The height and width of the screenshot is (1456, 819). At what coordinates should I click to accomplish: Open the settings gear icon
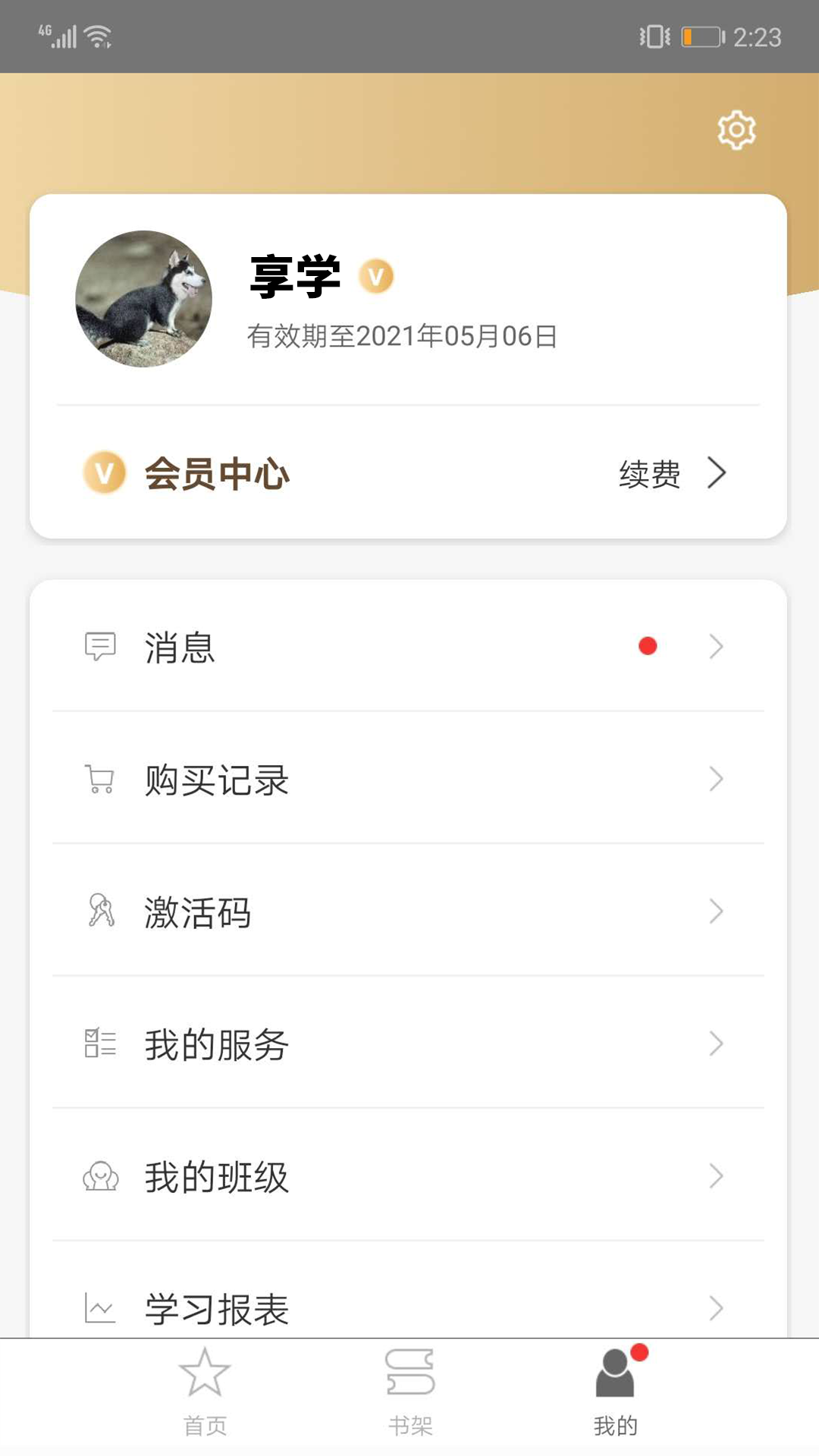(x=734, y=130)
